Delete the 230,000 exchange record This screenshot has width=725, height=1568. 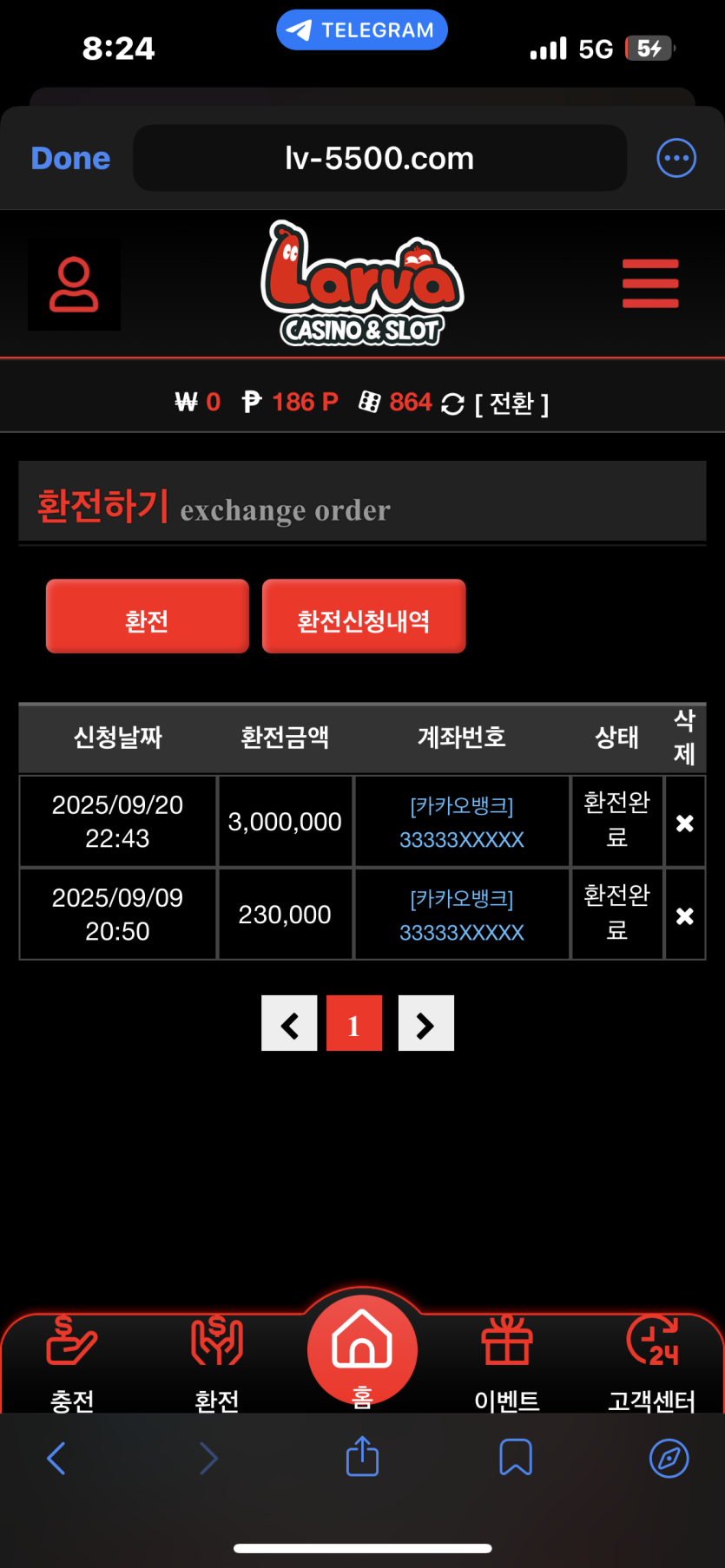coord(684,915)
